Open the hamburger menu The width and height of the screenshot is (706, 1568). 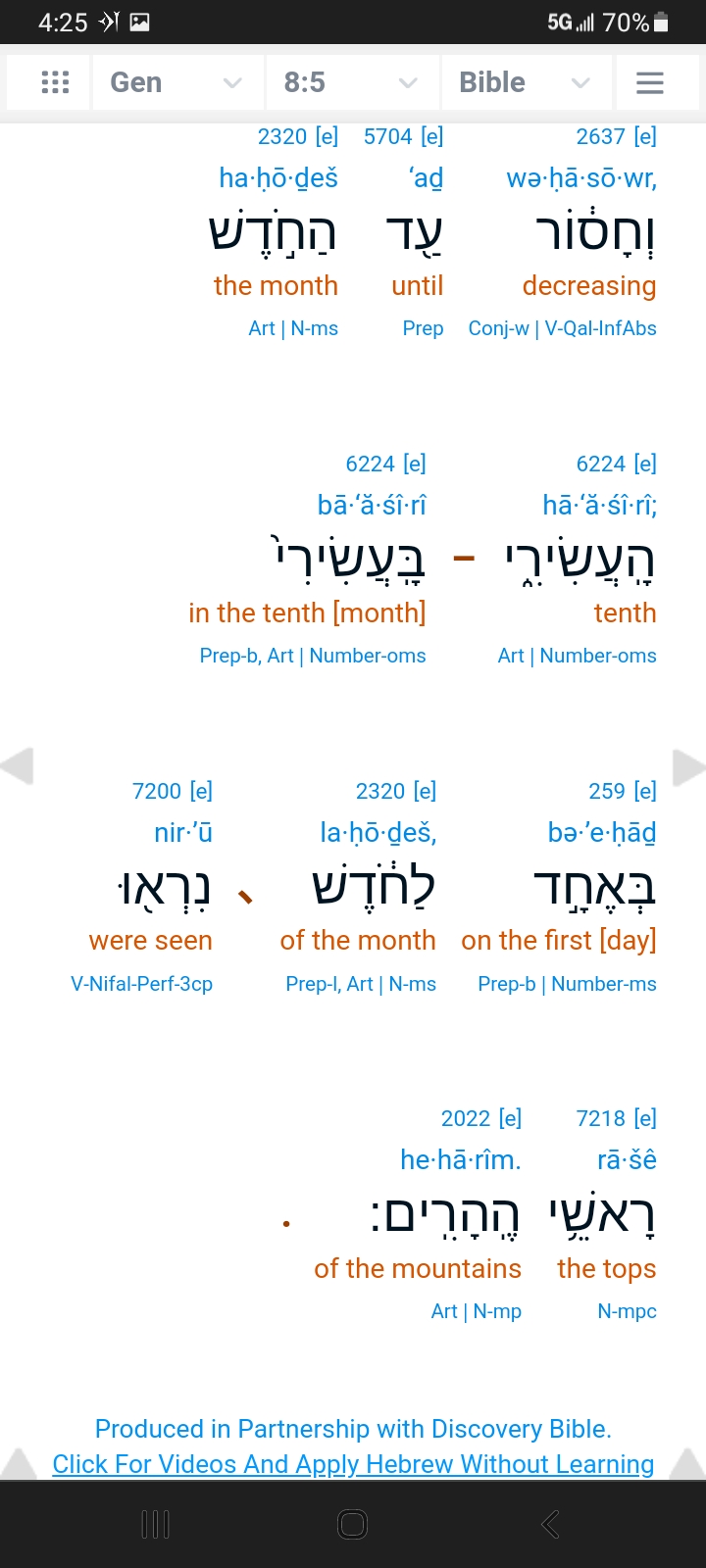650,82
